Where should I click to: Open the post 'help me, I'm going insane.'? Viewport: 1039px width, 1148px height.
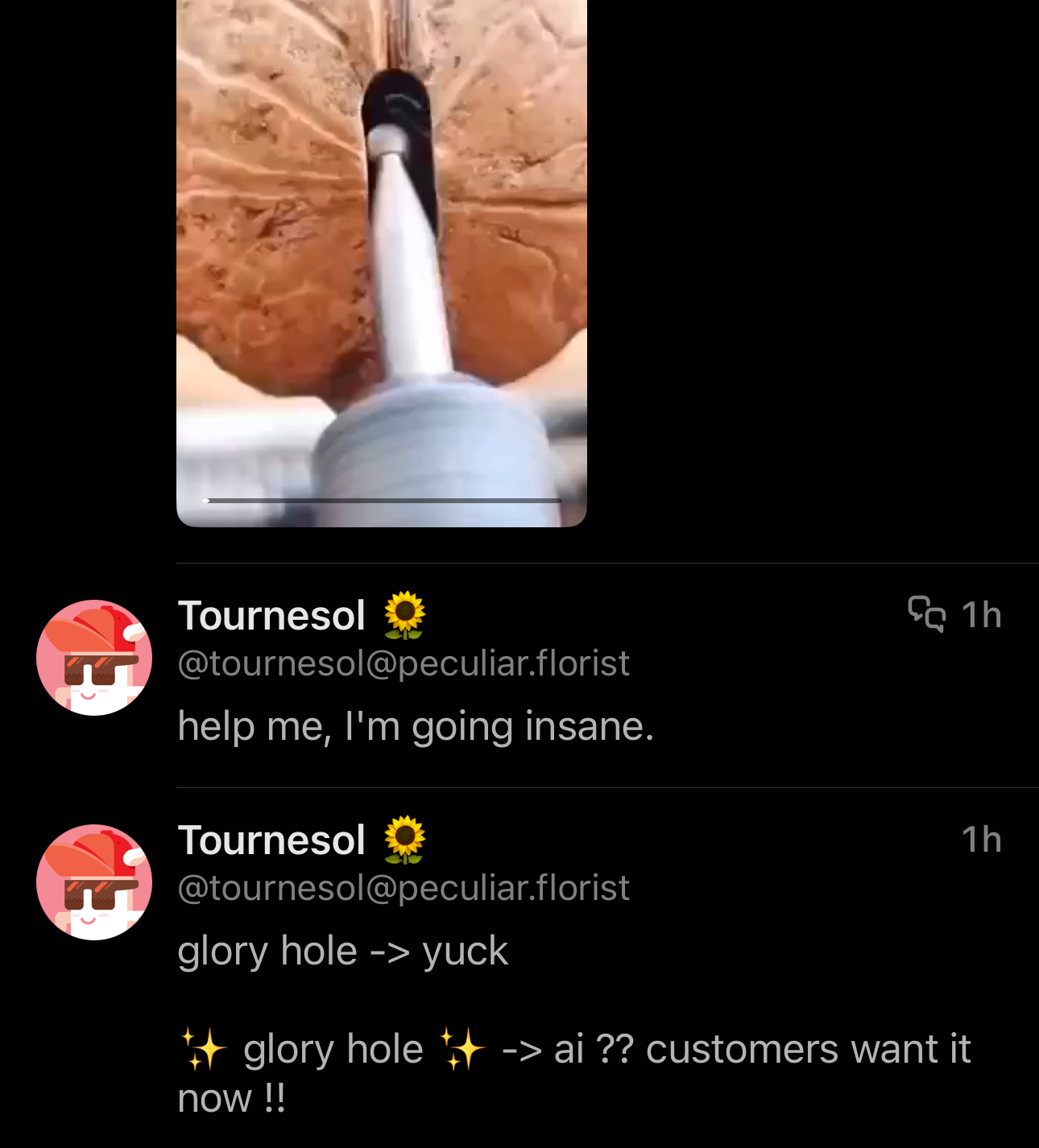[416, 726]
